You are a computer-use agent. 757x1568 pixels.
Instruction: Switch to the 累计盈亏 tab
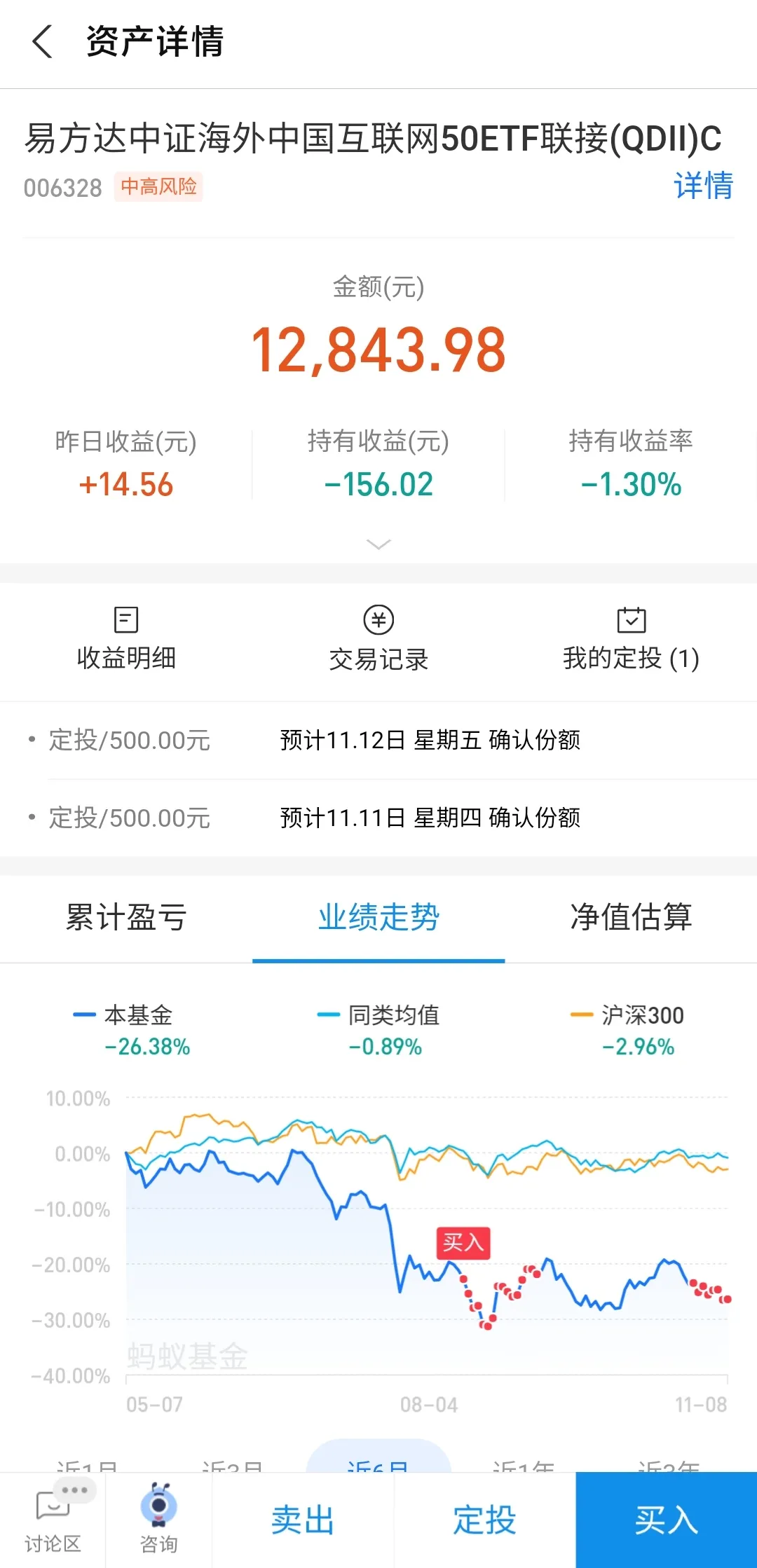pyautogui.click(x=126, y=917)
